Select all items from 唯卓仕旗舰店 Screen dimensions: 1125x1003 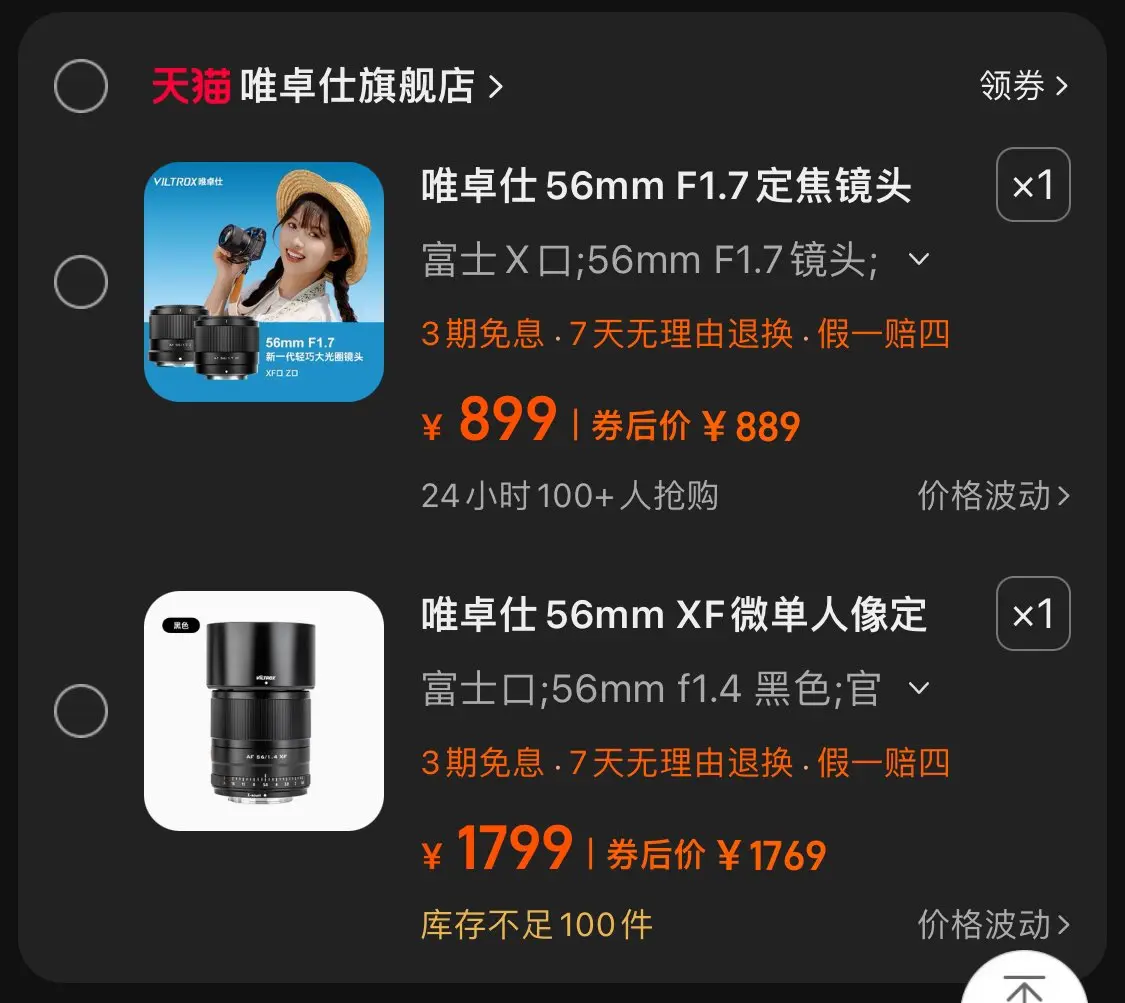pyautogui.click(x=80, y=86)
